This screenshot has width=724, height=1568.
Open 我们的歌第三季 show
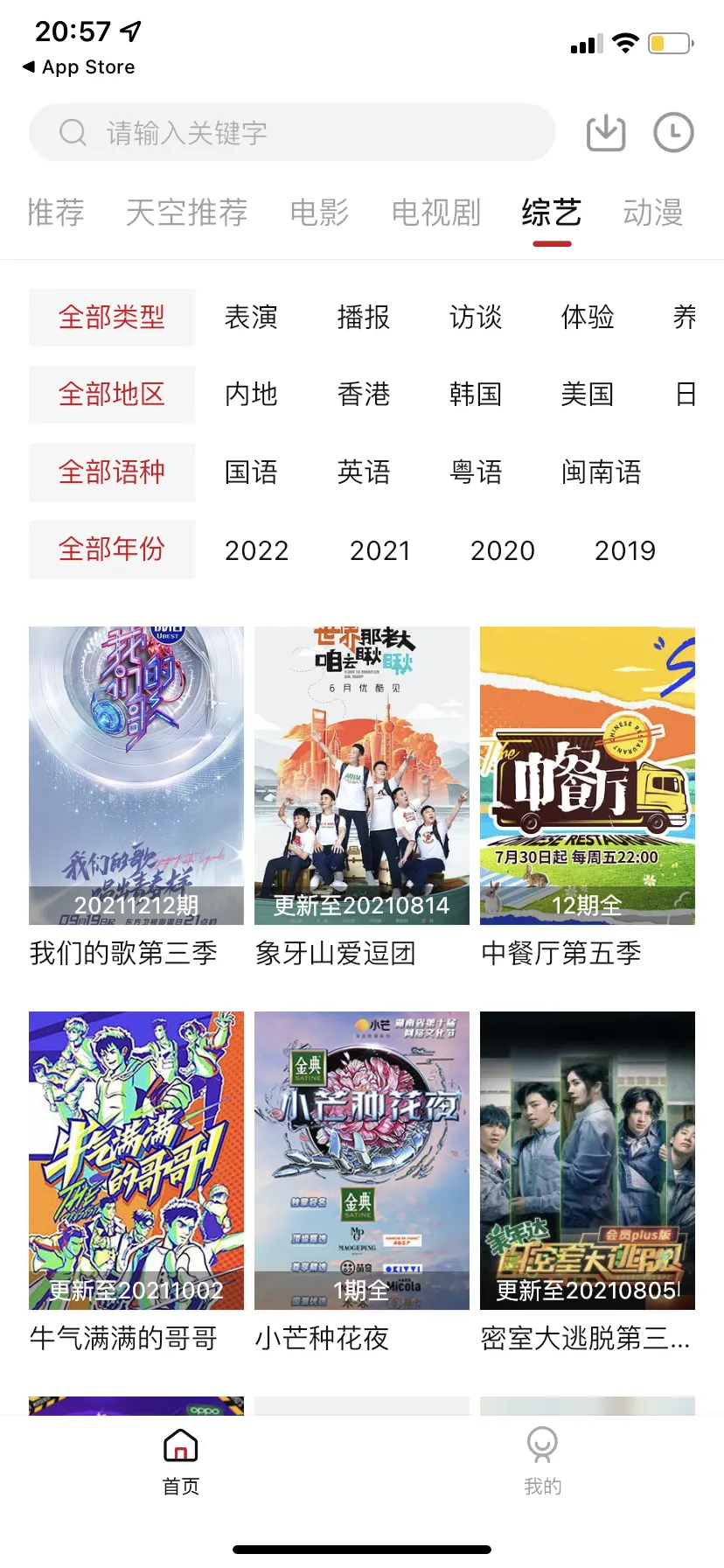click(136, 775)
